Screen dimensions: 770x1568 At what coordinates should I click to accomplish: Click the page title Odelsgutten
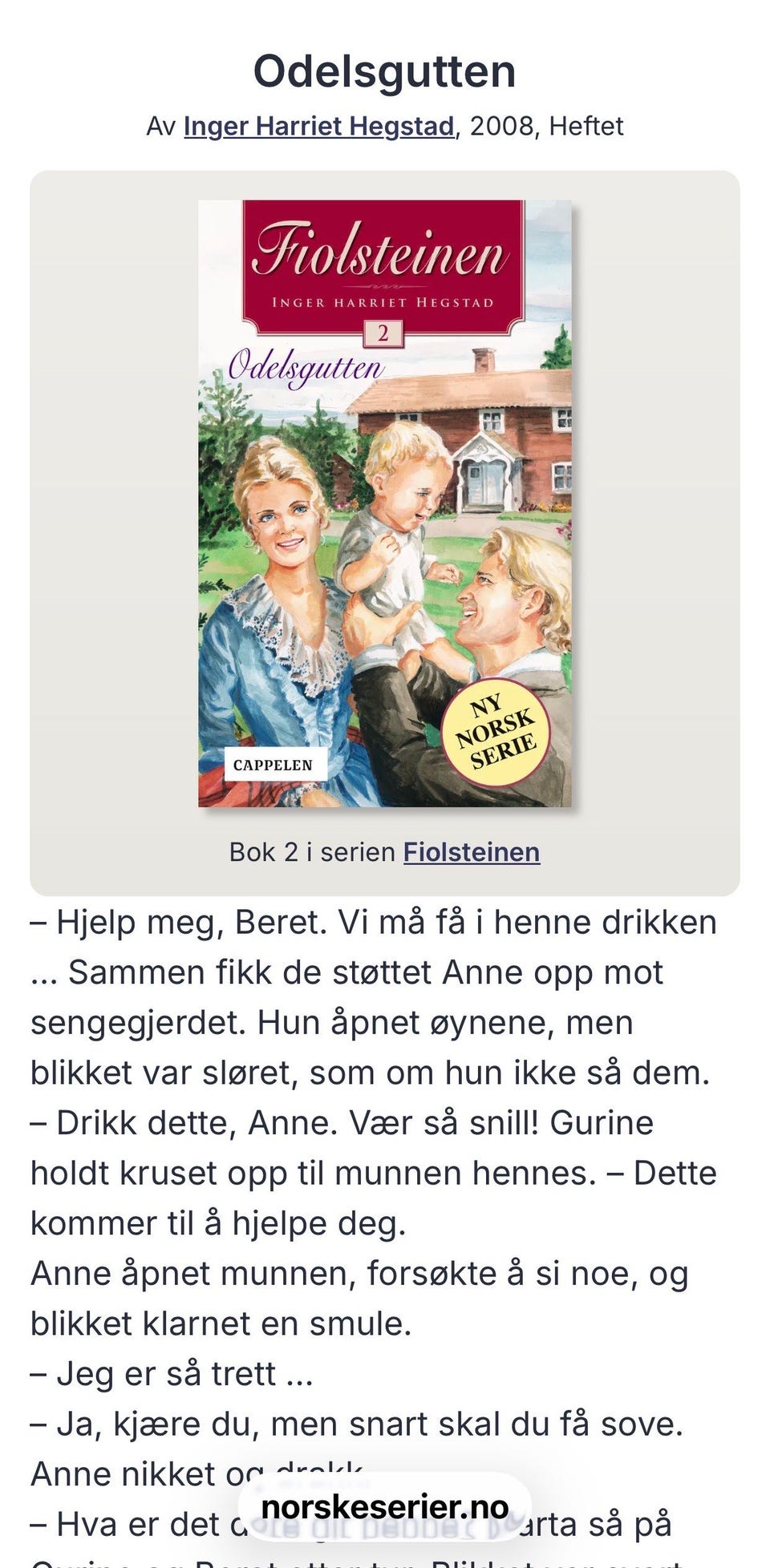point(385,71)
